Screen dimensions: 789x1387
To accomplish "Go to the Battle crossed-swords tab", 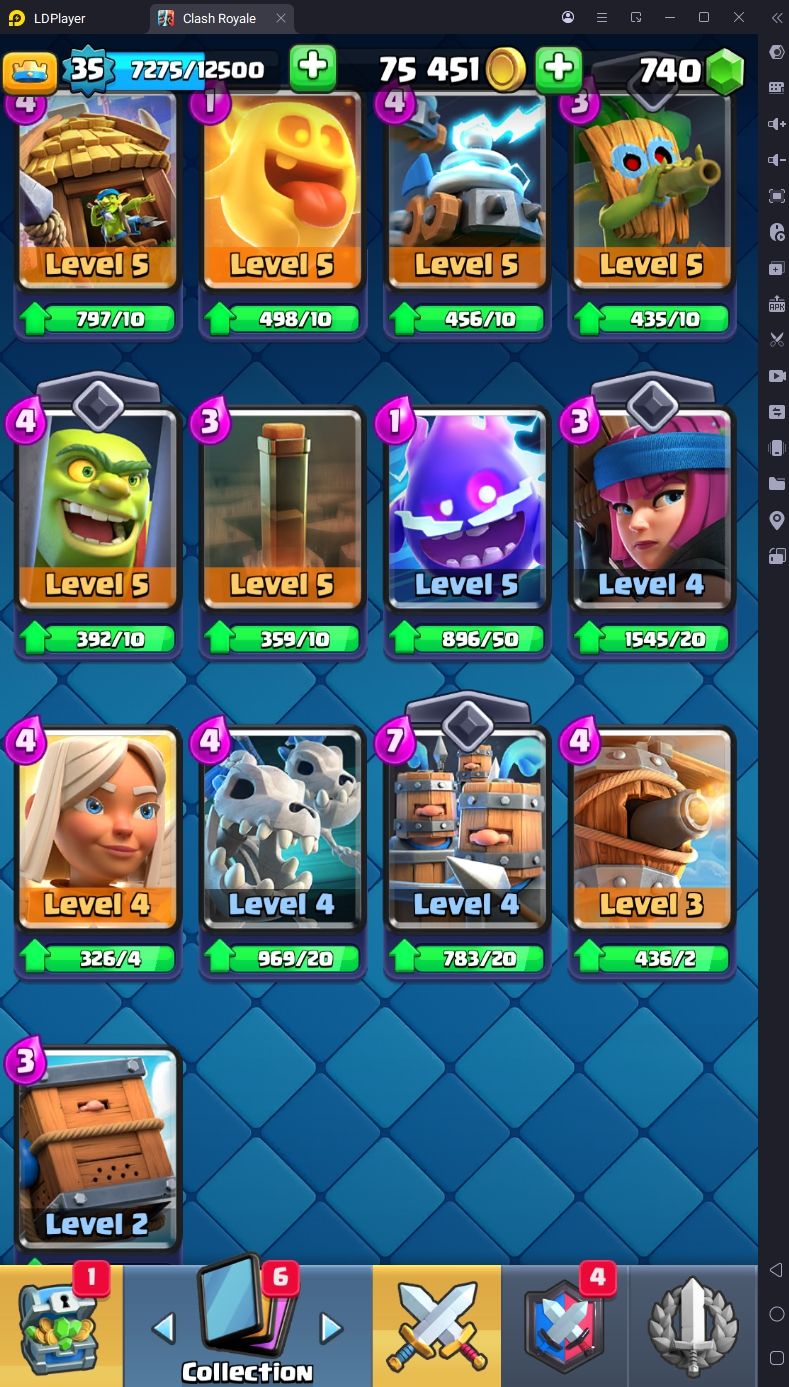I will coord(437,1325).
